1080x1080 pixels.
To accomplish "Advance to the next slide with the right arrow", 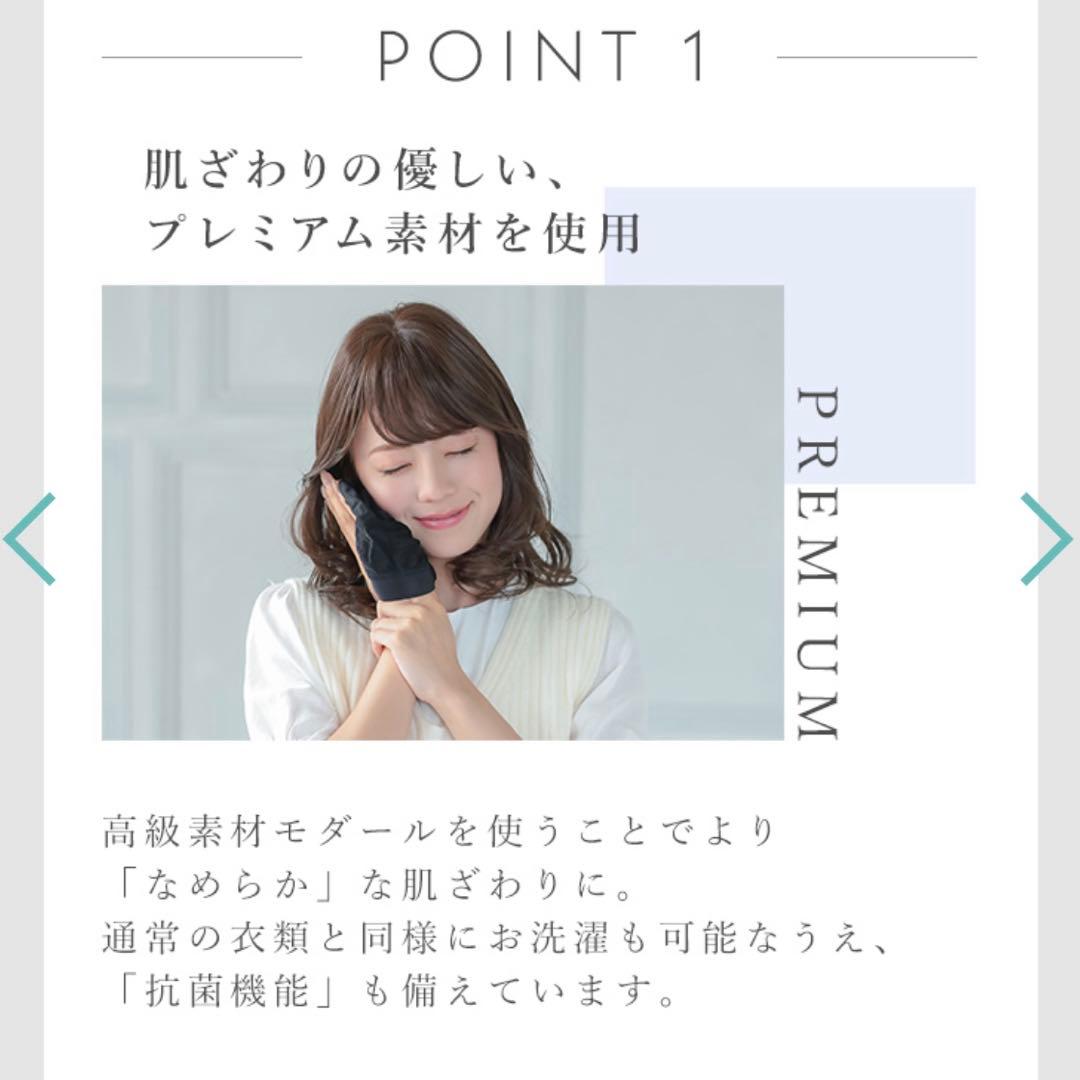I will tap(1046, 539).
